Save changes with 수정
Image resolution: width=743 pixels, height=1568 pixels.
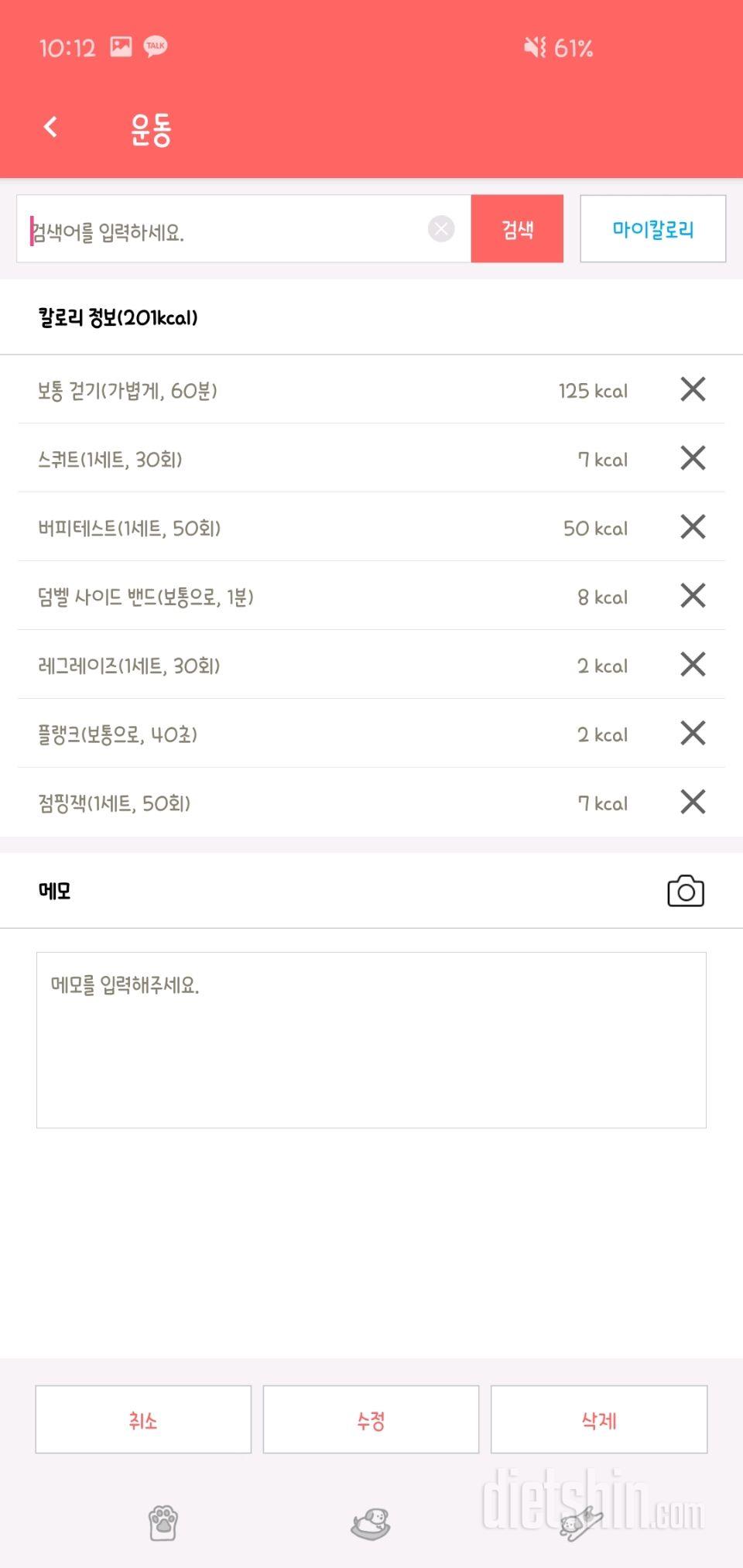click(x=371, y=1419)
